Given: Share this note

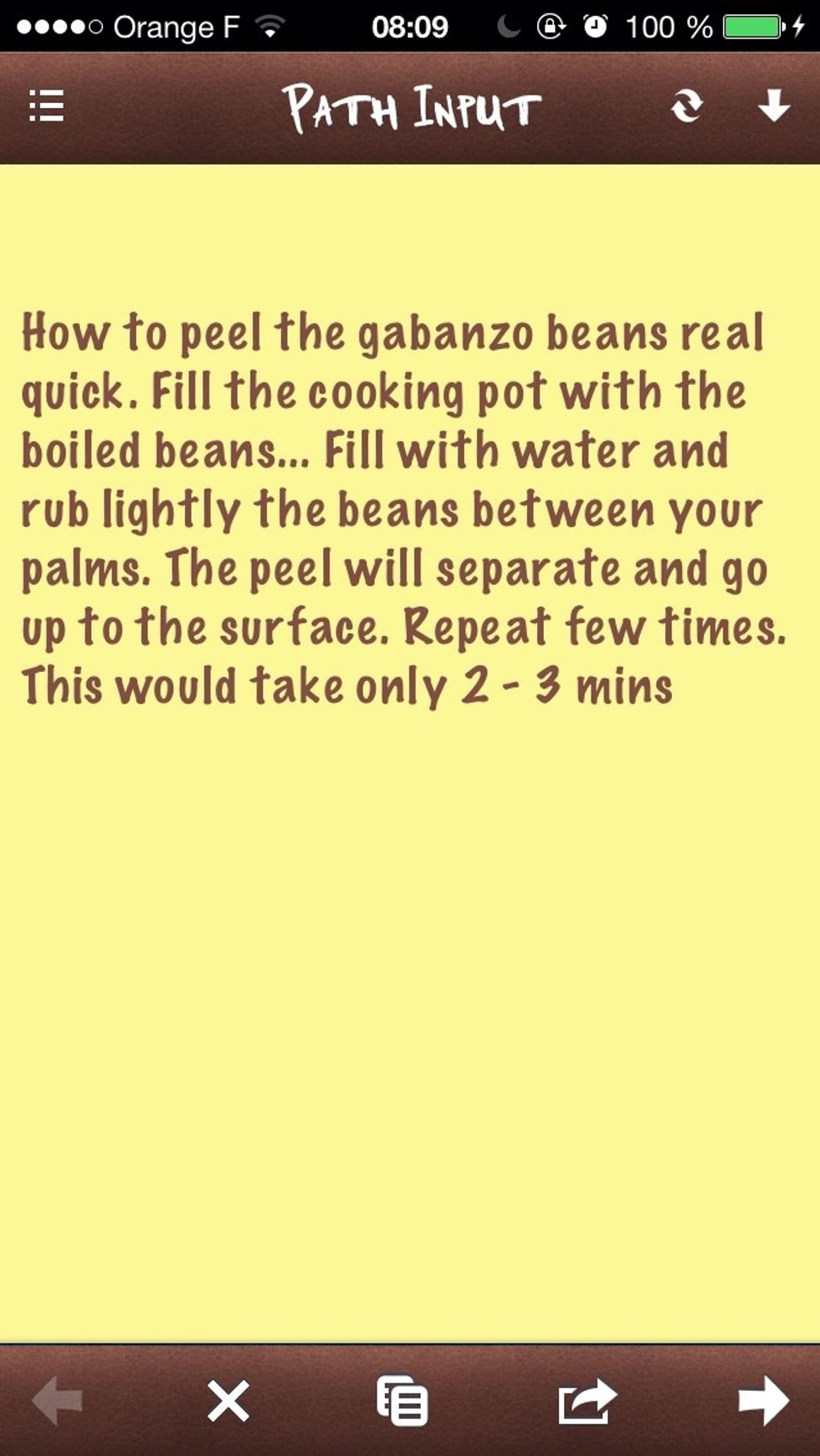Looking at the screenshot, I should coord(587,1402).
